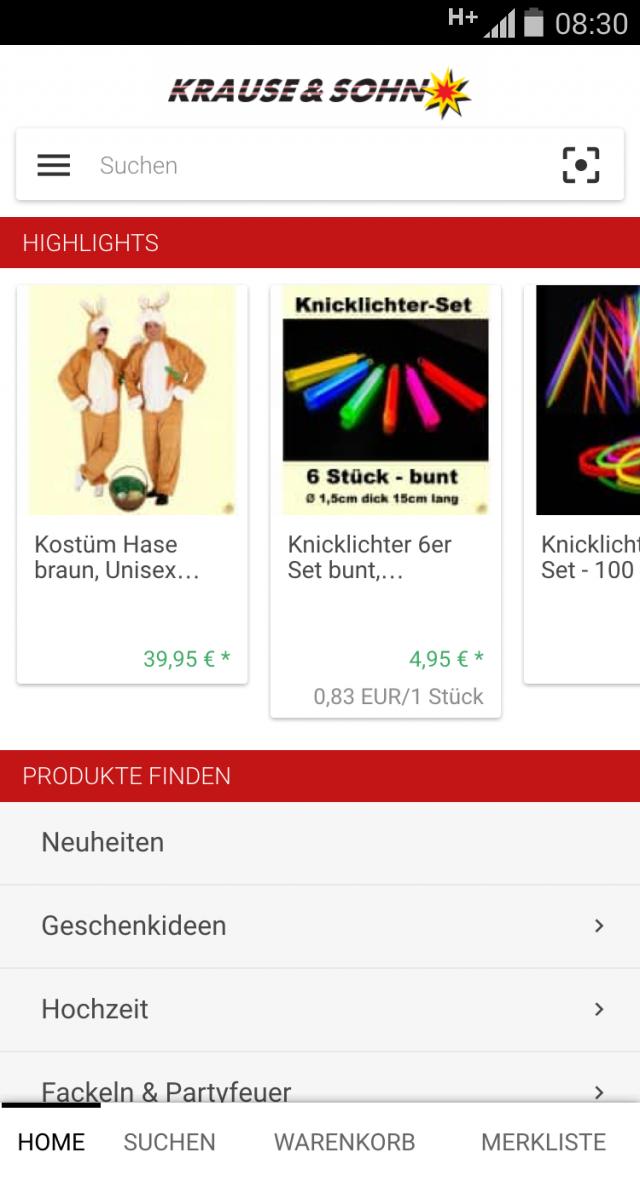This screenshot has width=640, height=1181.
Task: Go to the Warenkorb tab
Action: pos(344,1142)
